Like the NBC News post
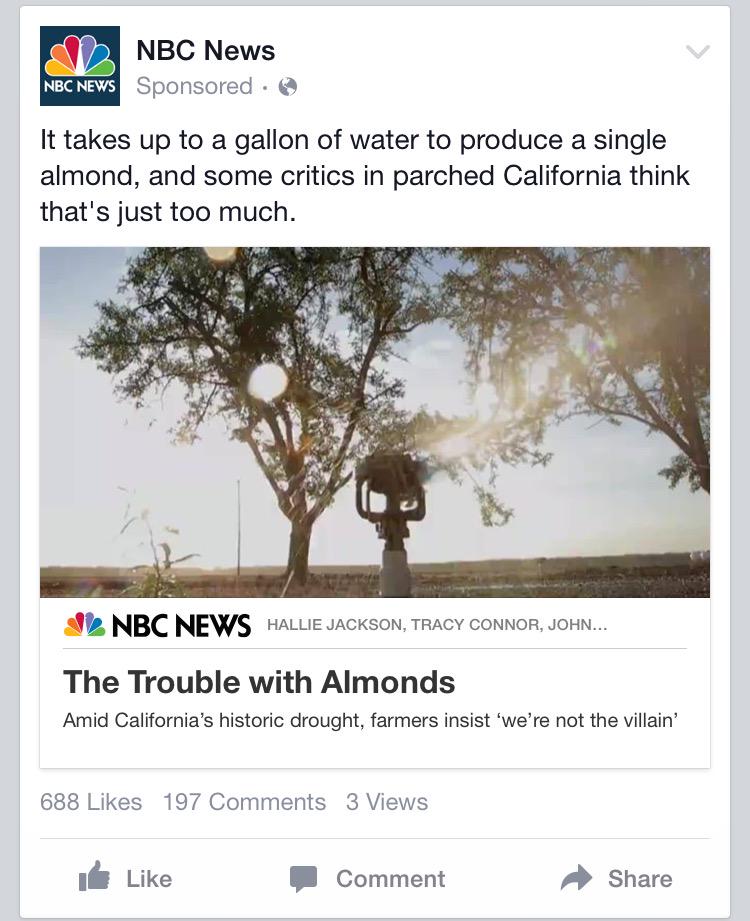750x921 pixels. click(x=126, y=879)
